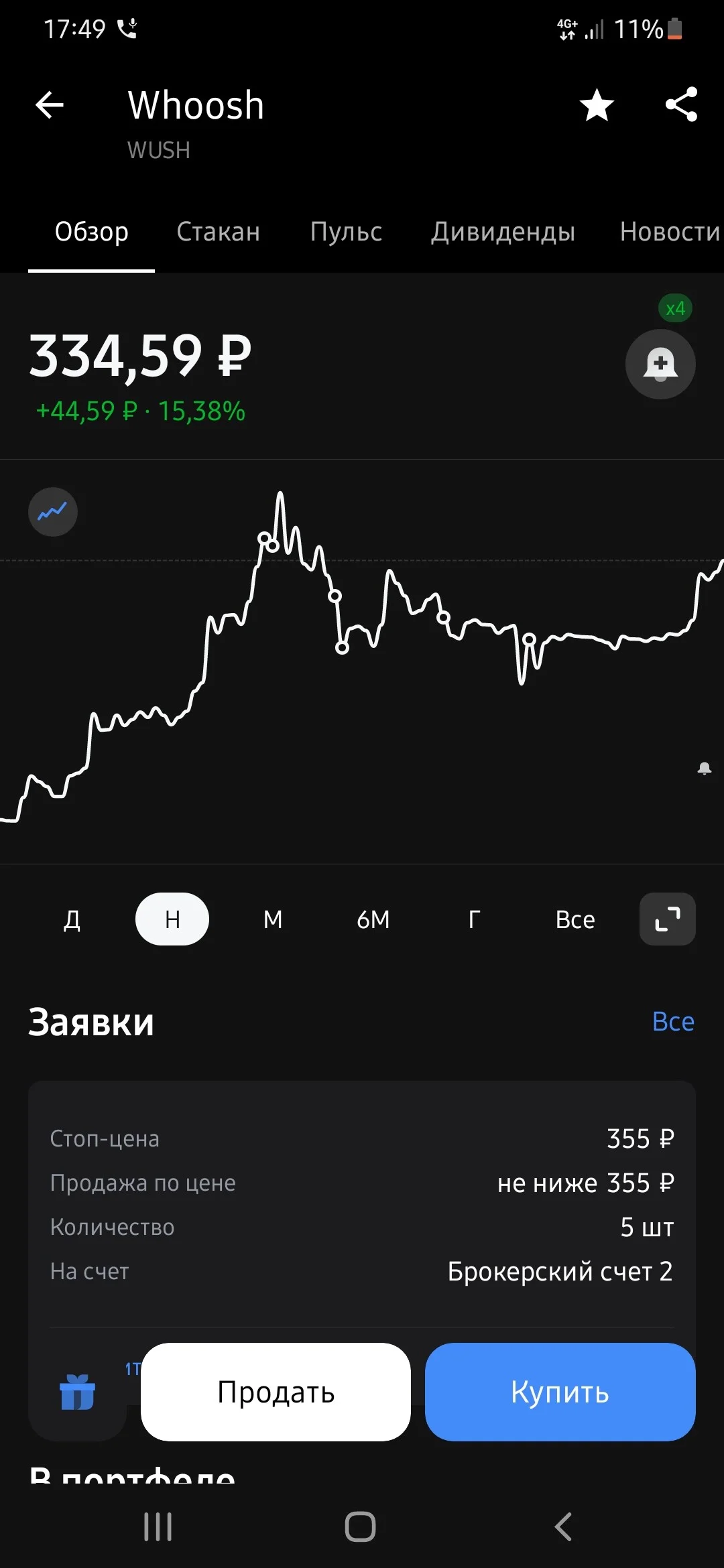Select the Д day chart period

coord(72,919)
